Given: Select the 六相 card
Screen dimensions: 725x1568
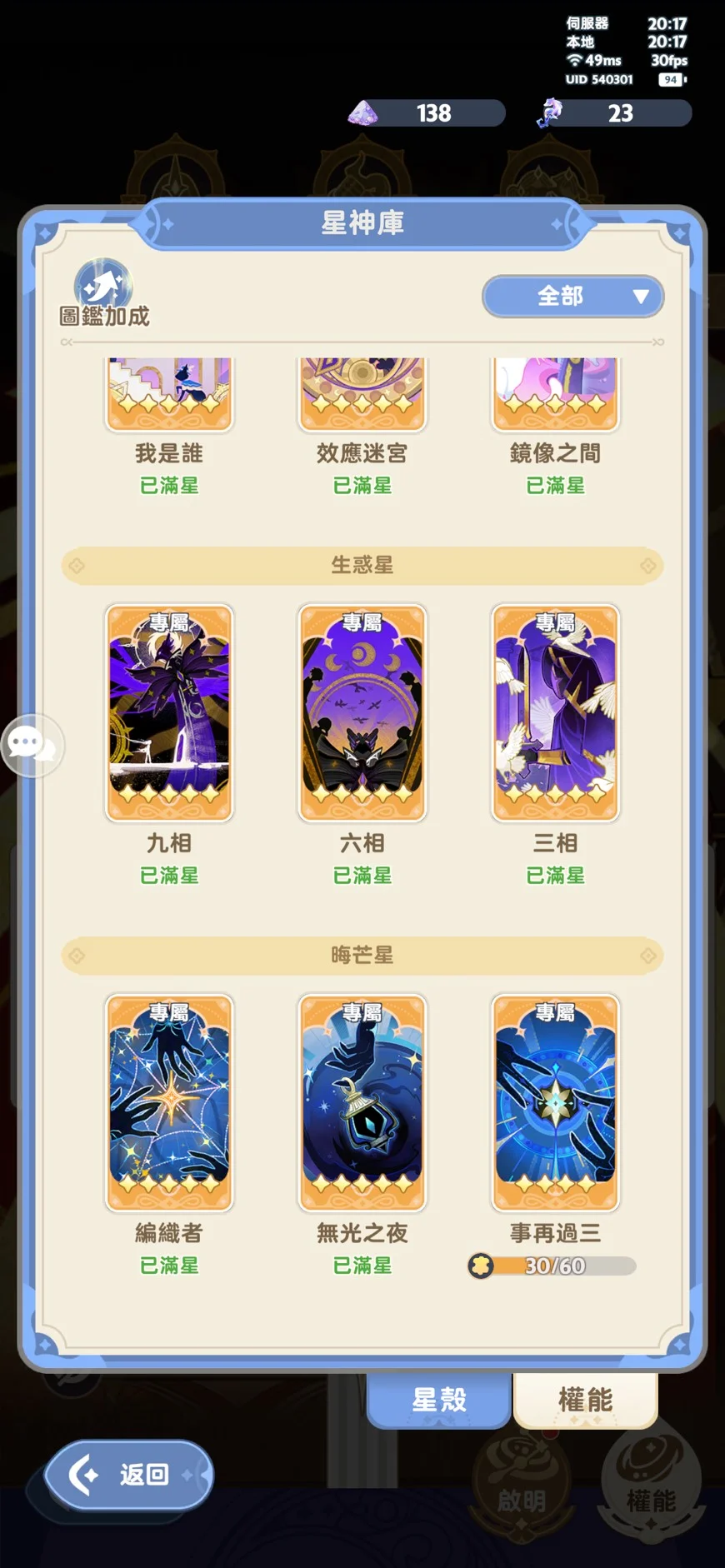Looking at the screenshot, I should [x=362, y=712].
